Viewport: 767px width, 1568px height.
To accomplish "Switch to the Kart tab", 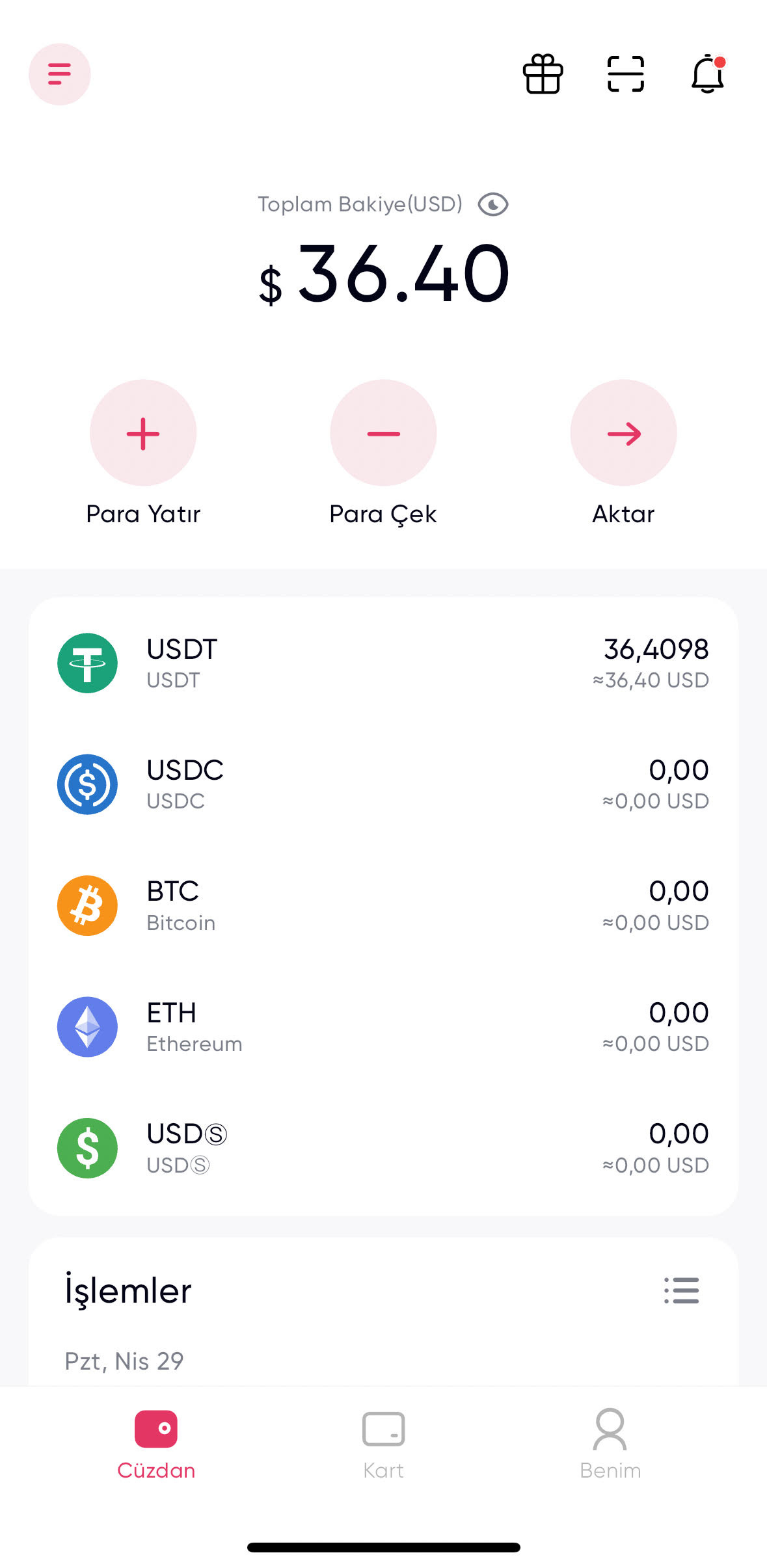I will click(x=383, y=1441).
